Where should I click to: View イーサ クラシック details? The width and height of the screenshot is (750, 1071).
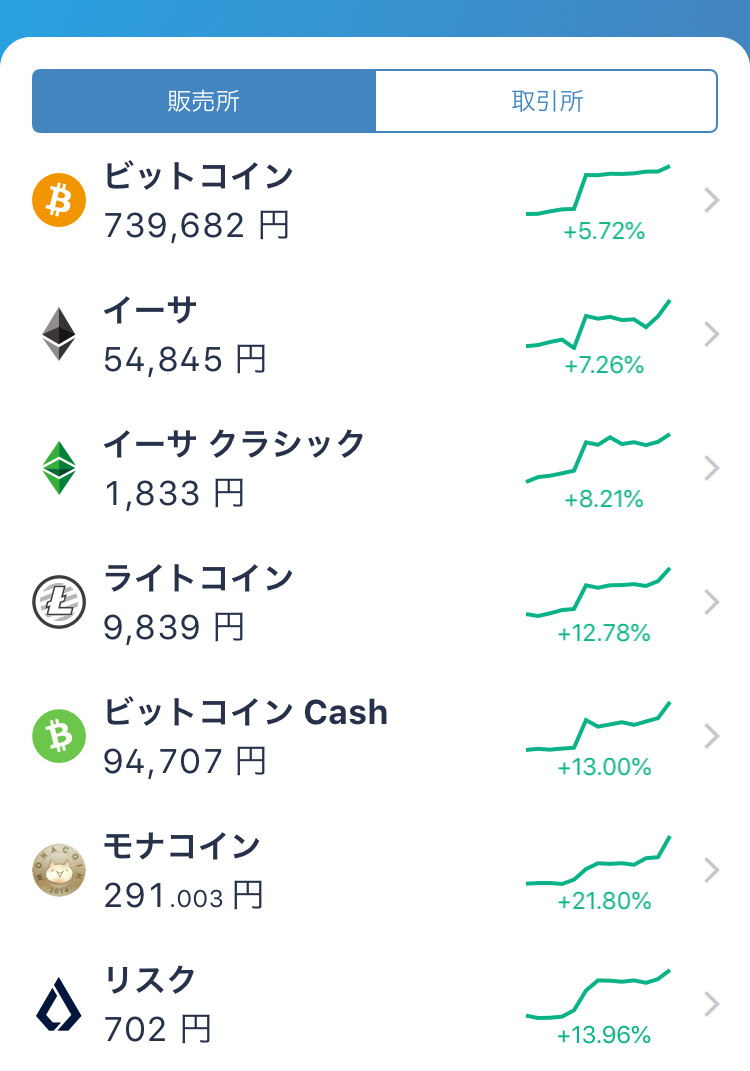(x=375, y=468)
